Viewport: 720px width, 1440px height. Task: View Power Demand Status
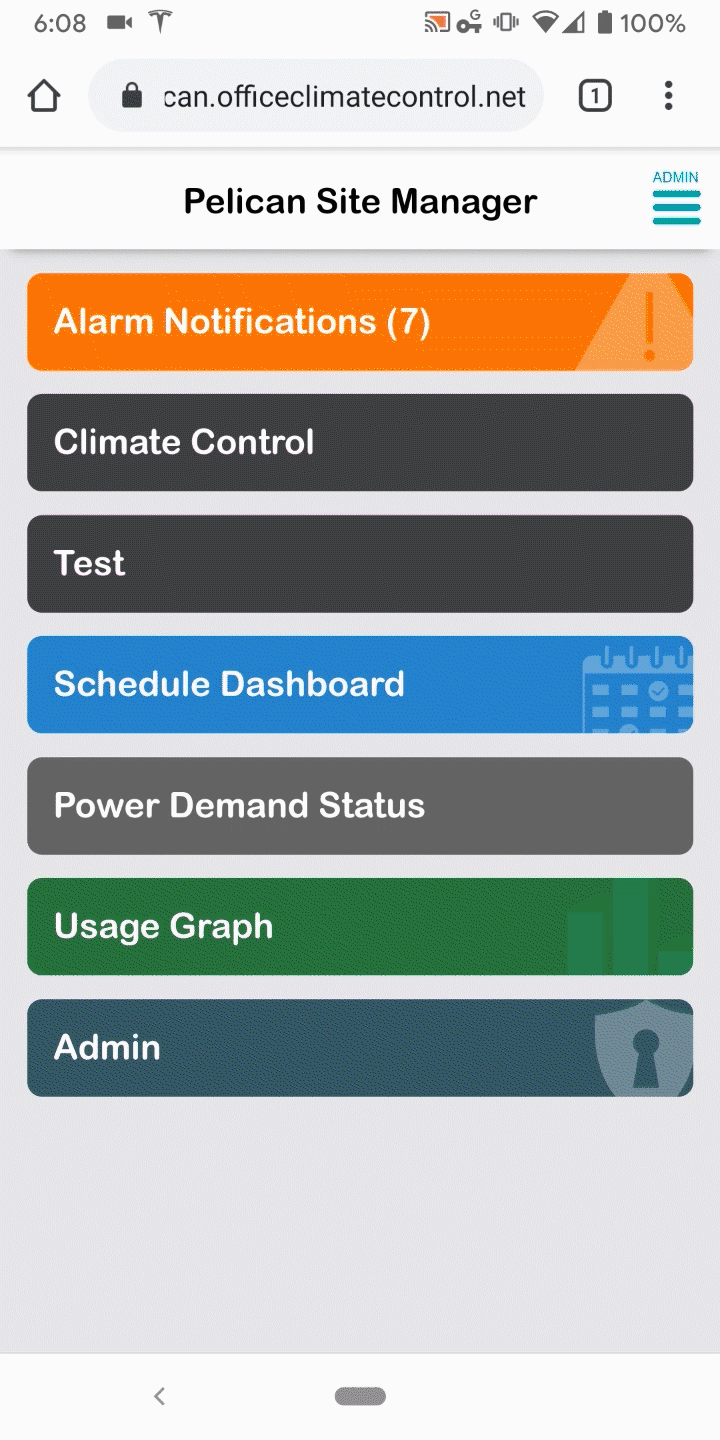(x=360, y=806)
